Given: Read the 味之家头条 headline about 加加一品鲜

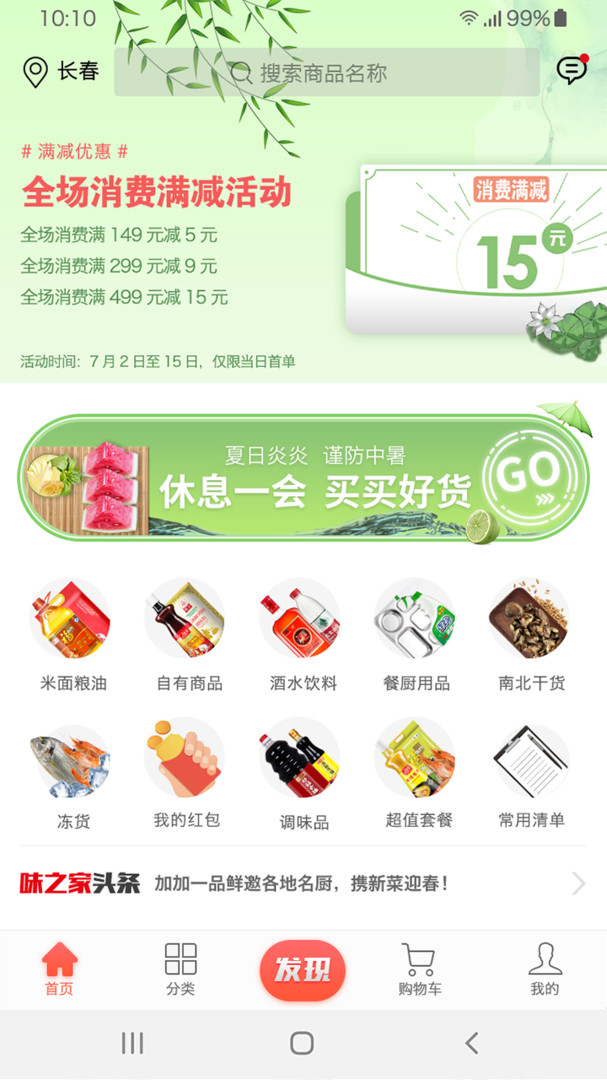Looking at the screenshot, I should pyautogui.click(x=300, y=883).
